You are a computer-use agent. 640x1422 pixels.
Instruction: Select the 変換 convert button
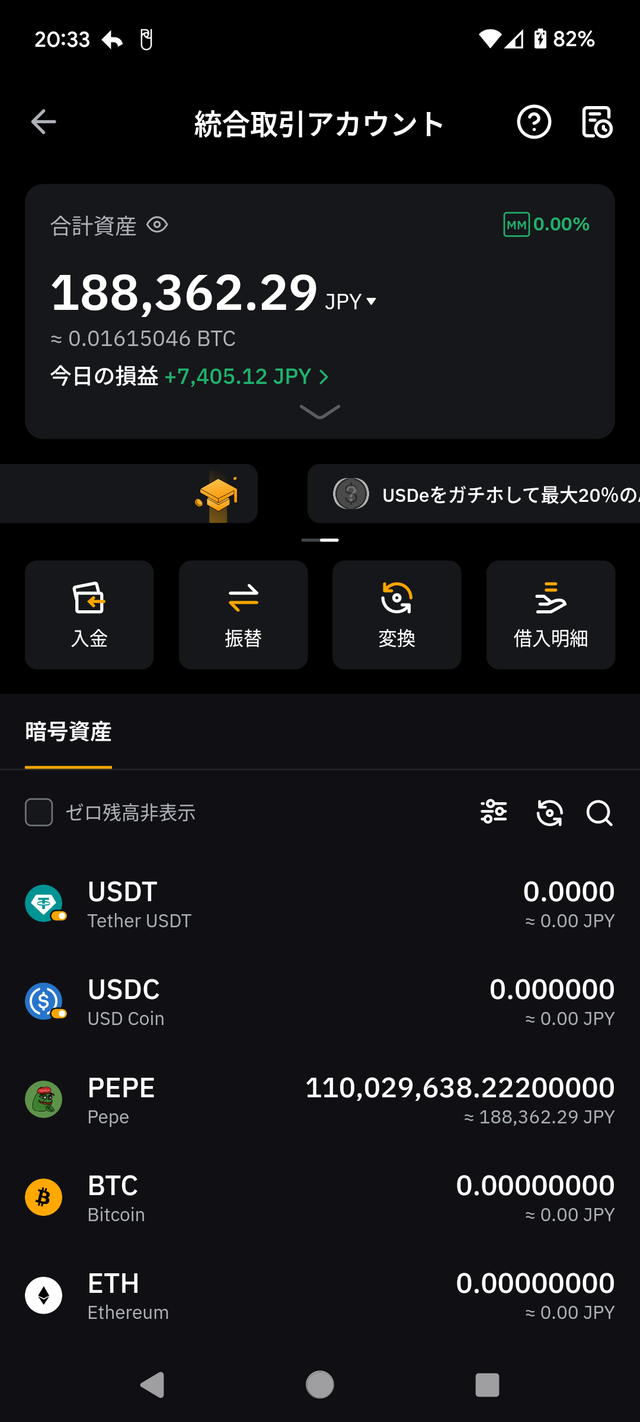(x=397, y=615)
